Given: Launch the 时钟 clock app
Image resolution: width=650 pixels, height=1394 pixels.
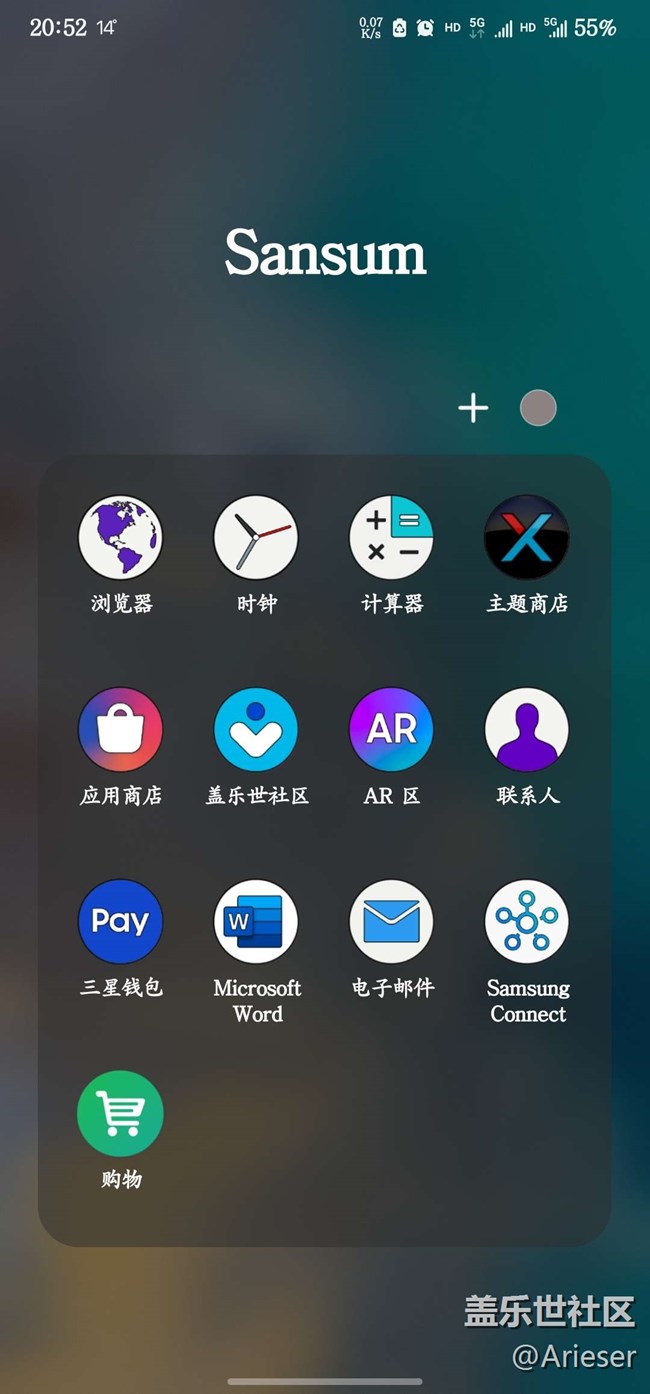Looking at the screenshot, I should pos(256,537).
